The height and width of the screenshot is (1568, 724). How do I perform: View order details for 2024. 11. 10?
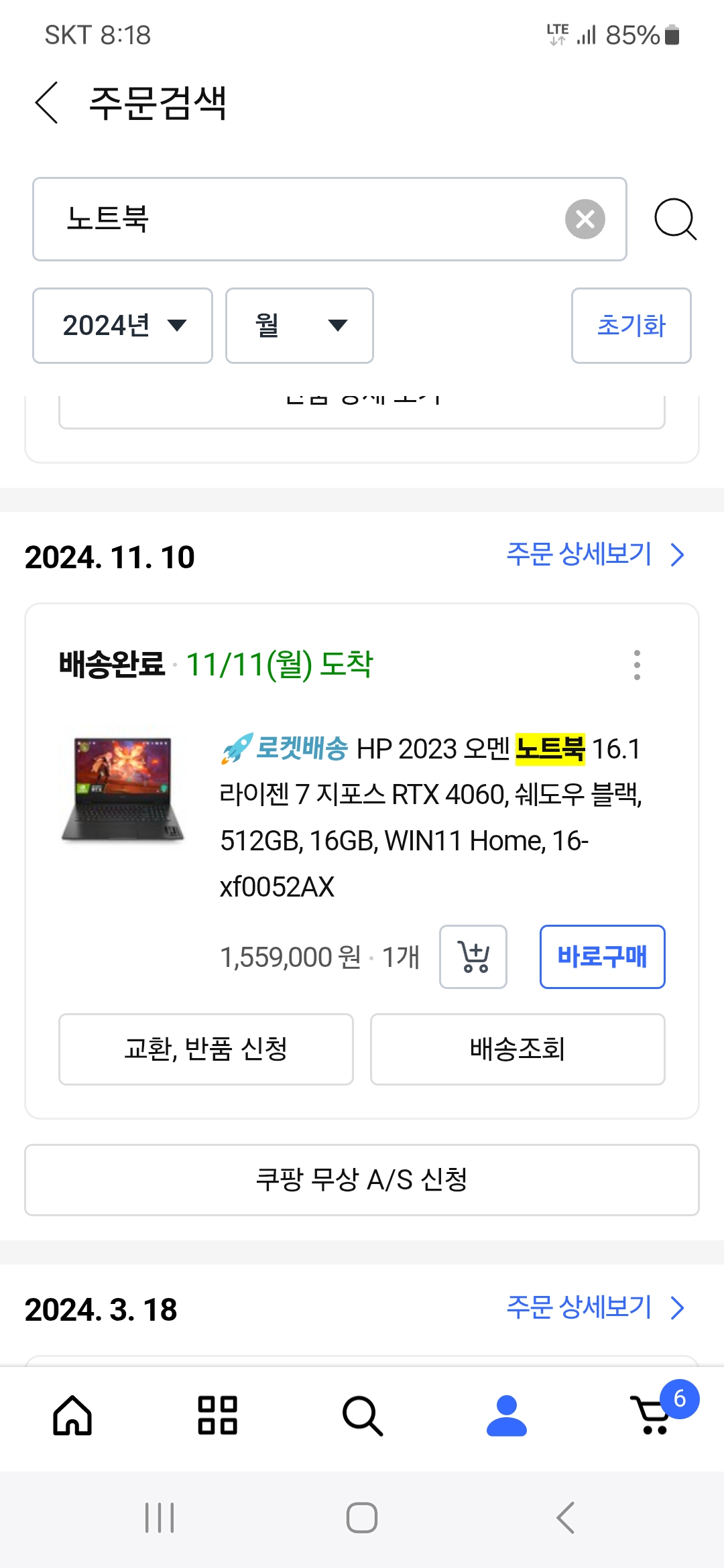(595, 555)
